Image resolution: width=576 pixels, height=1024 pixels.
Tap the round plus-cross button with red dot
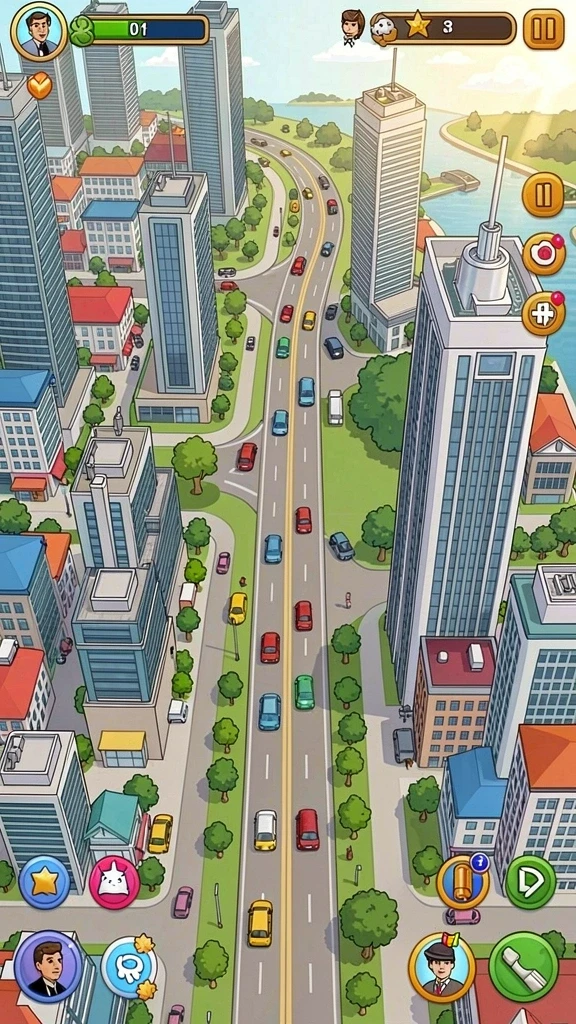pyautogui.click(x=543, y=313)
